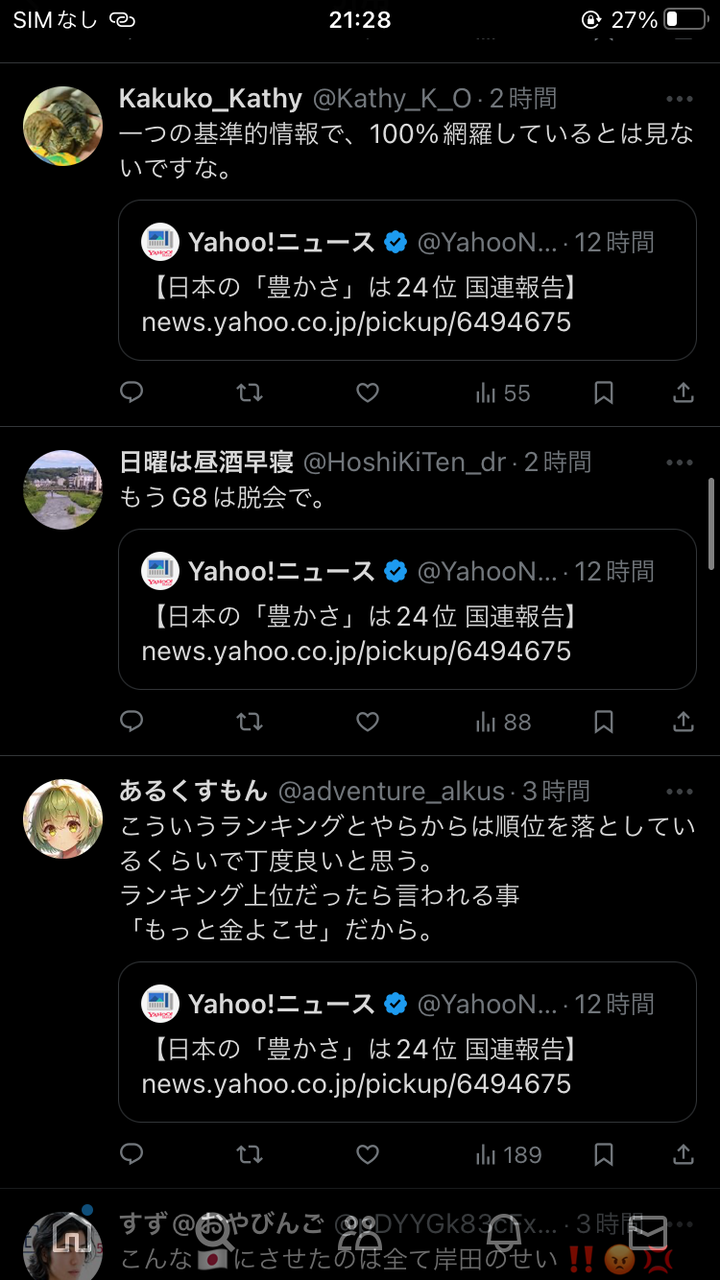The width and height of the screenshot is (720, 1280).
Task: Open あるくすもん's profile avatar
Action: (63, 819)
